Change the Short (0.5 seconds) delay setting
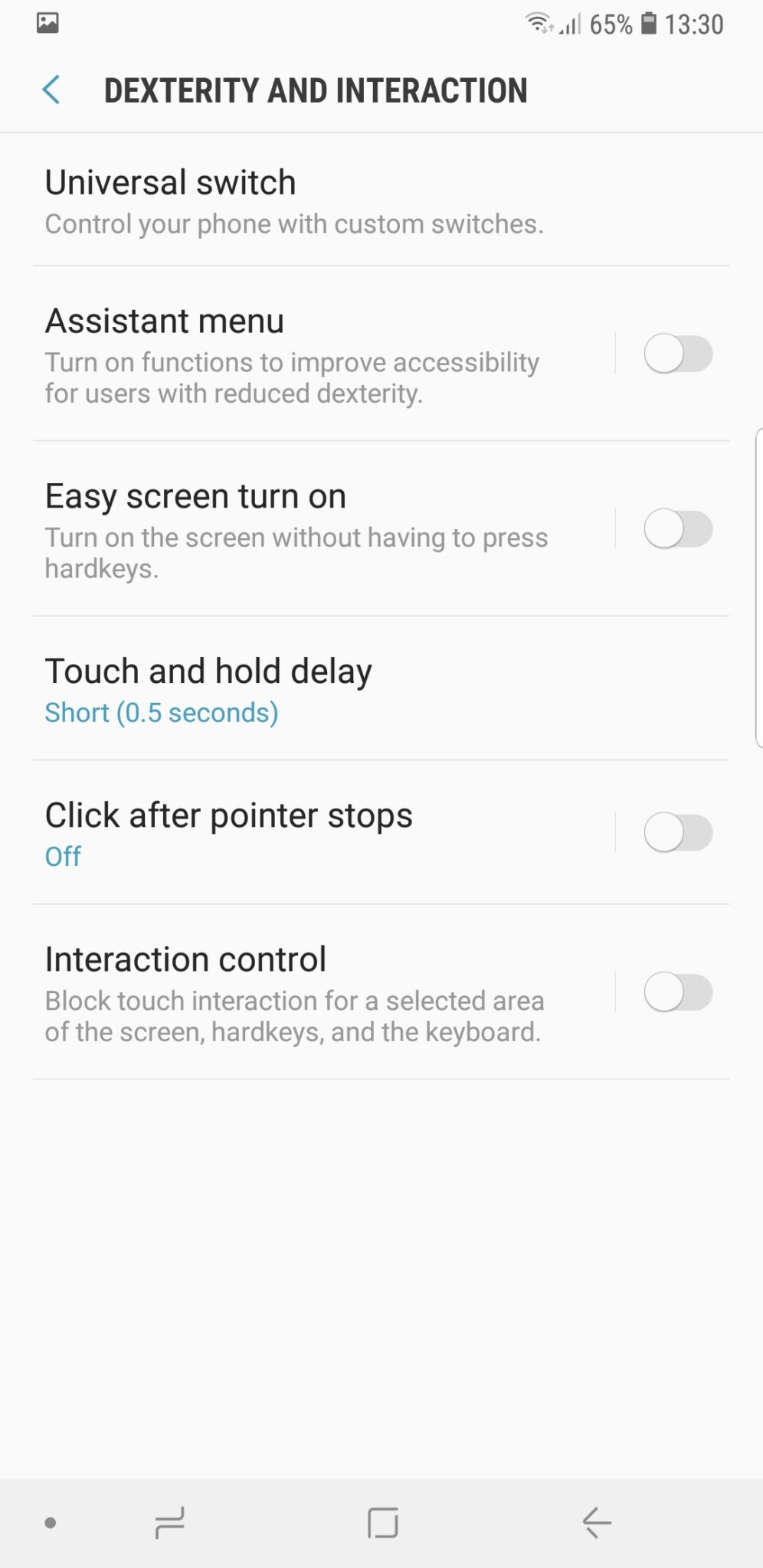The image size is (763, 1568). 161,712
